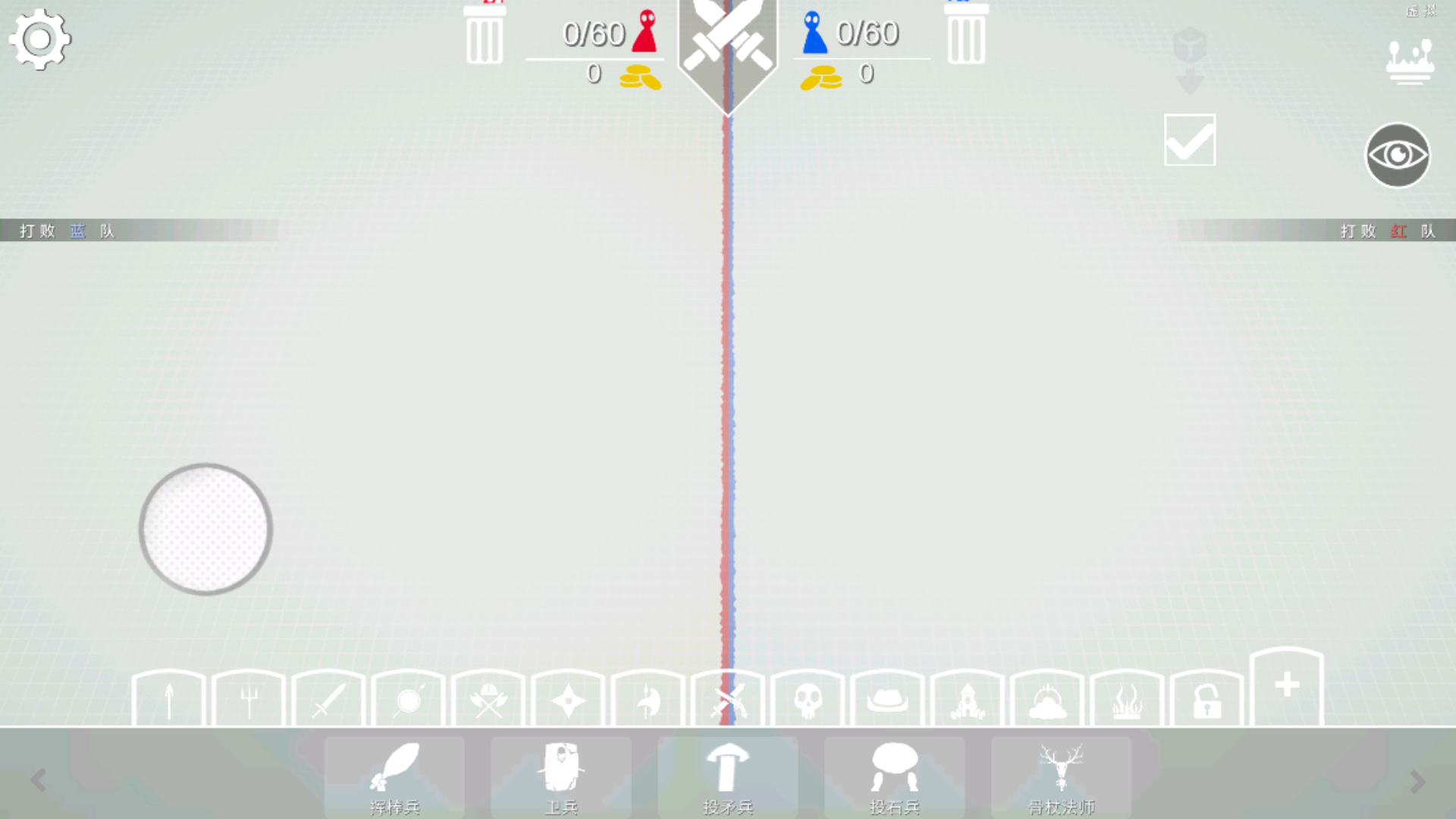Open the settings gear
1456x819 pixels.
[x=39, y=39]
